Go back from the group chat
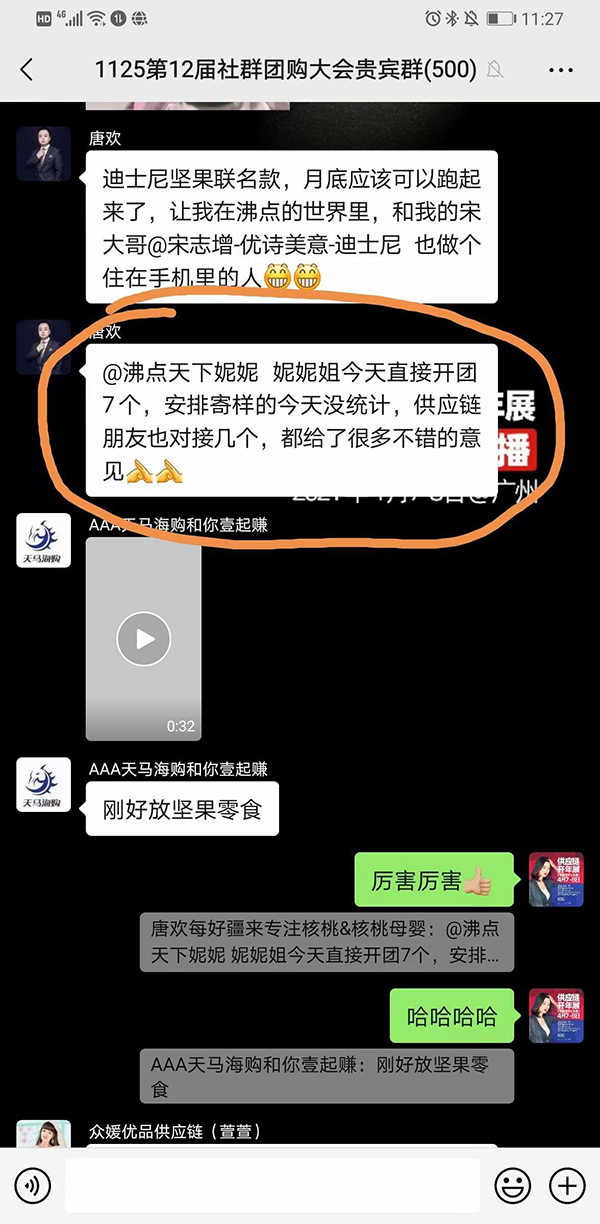600x1224 pixels. pyautogui.click(x=27, y=69)
